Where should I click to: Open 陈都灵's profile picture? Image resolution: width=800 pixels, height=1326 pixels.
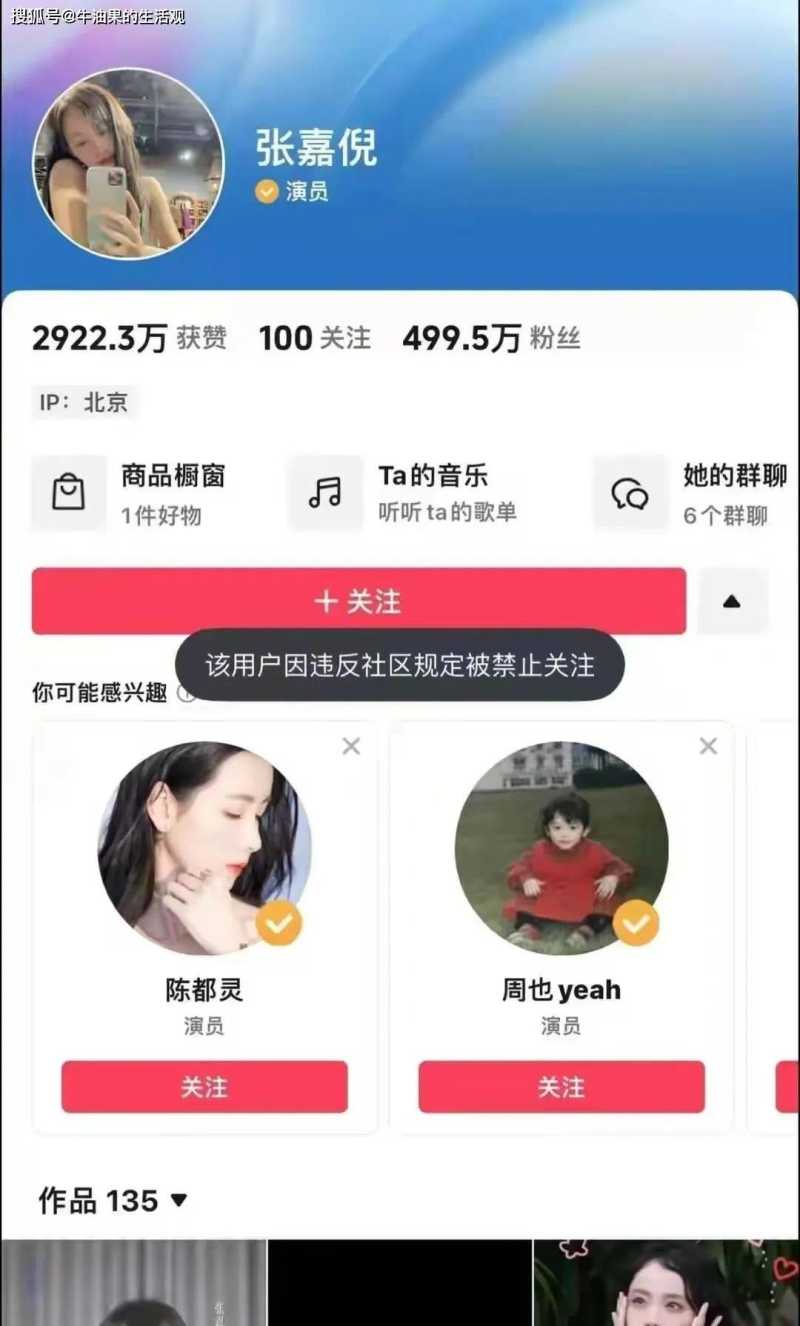pos(204,848)
